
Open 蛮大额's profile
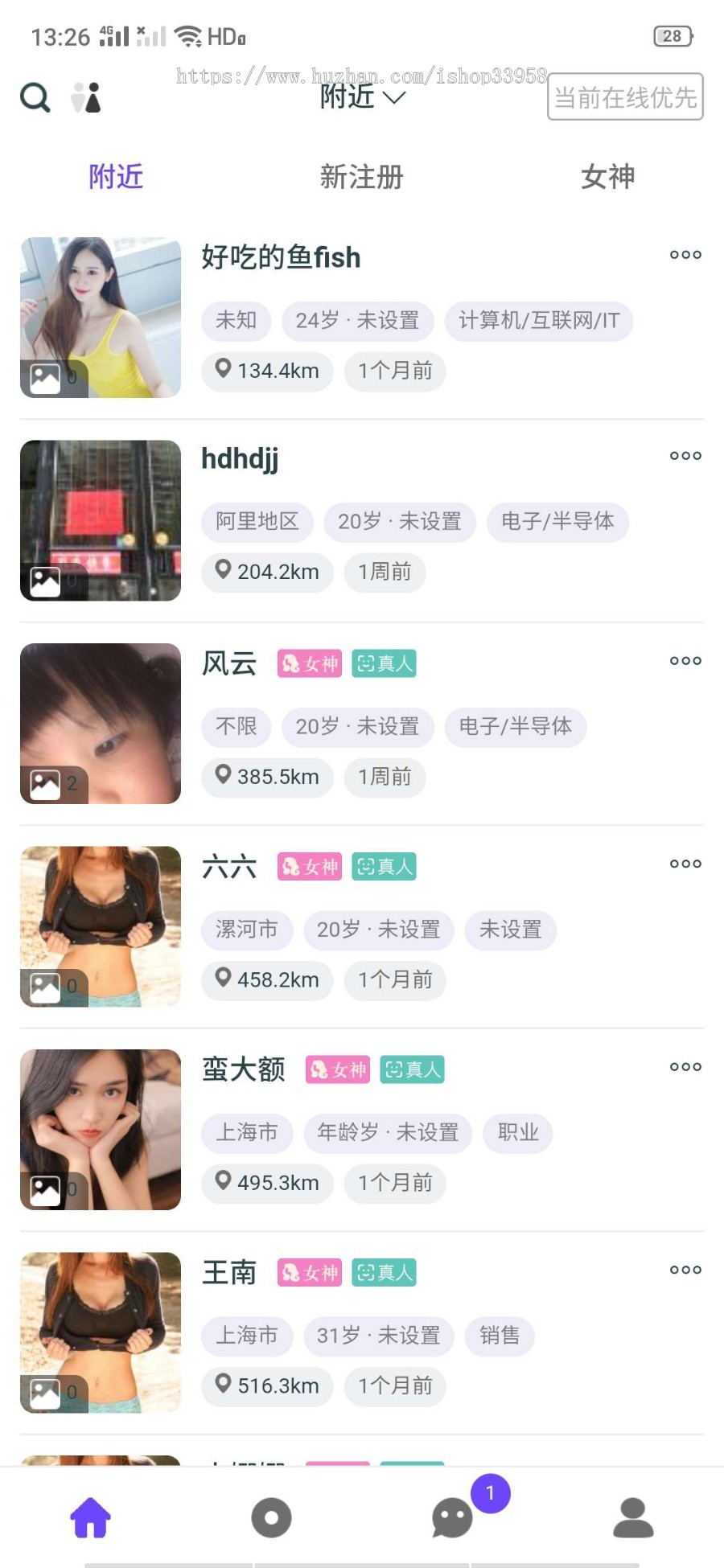(101, 1130)
